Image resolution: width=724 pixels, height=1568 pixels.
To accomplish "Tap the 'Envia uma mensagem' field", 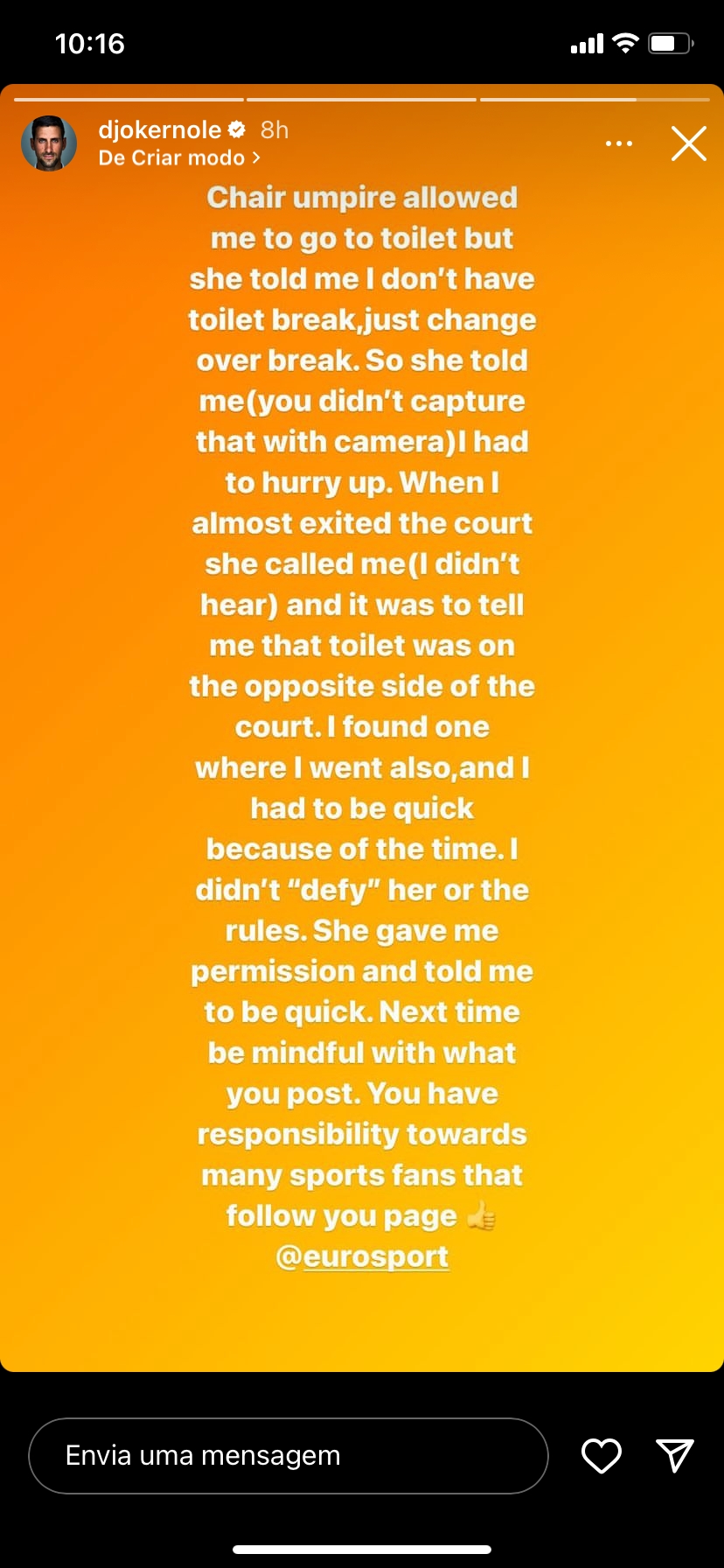I will 289,1455.
